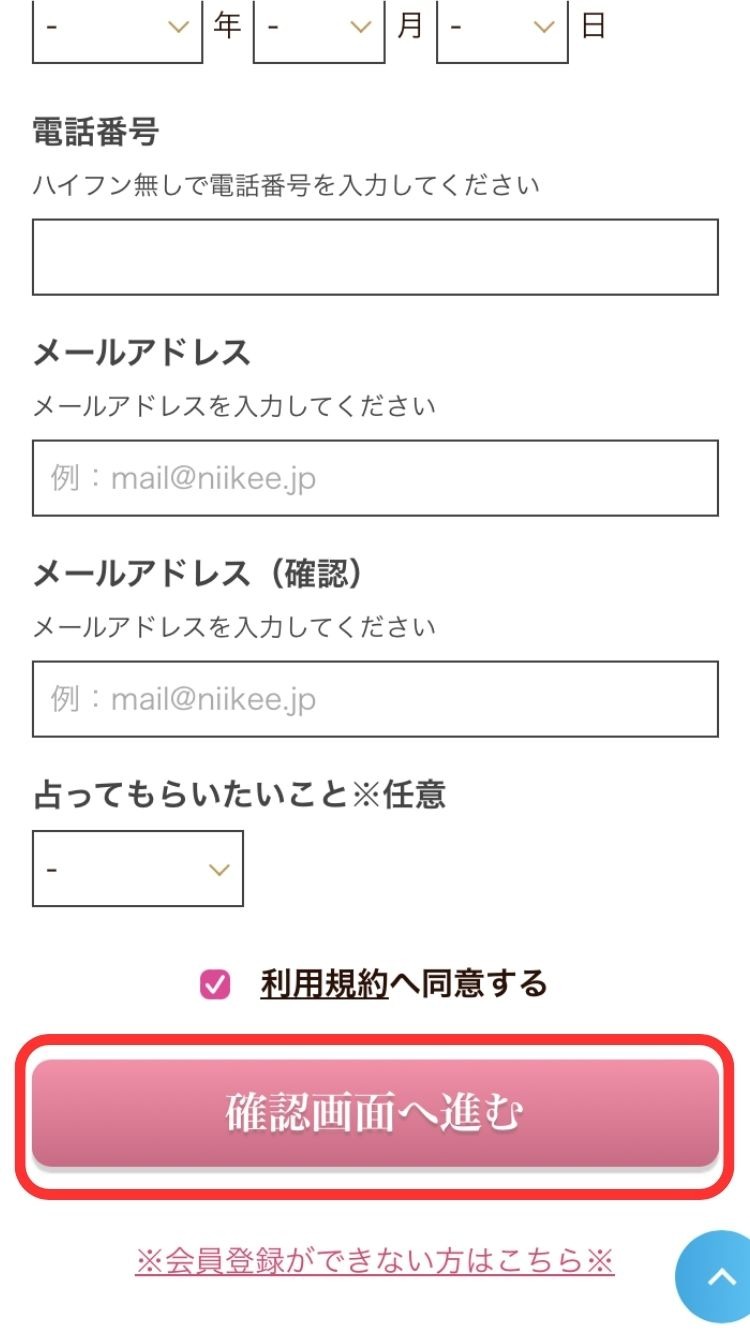The height and width of the screenshot is (1334, 750).
Task: Open the 占ってもらいたいこと selection dropdown
Action: click(138, 869)
